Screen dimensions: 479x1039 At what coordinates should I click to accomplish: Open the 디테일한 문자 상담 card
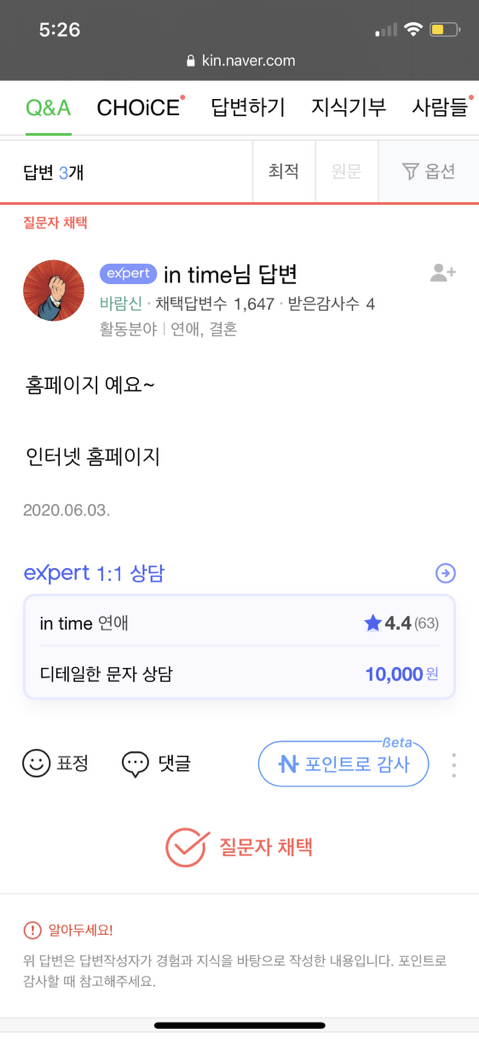point(239,647)
